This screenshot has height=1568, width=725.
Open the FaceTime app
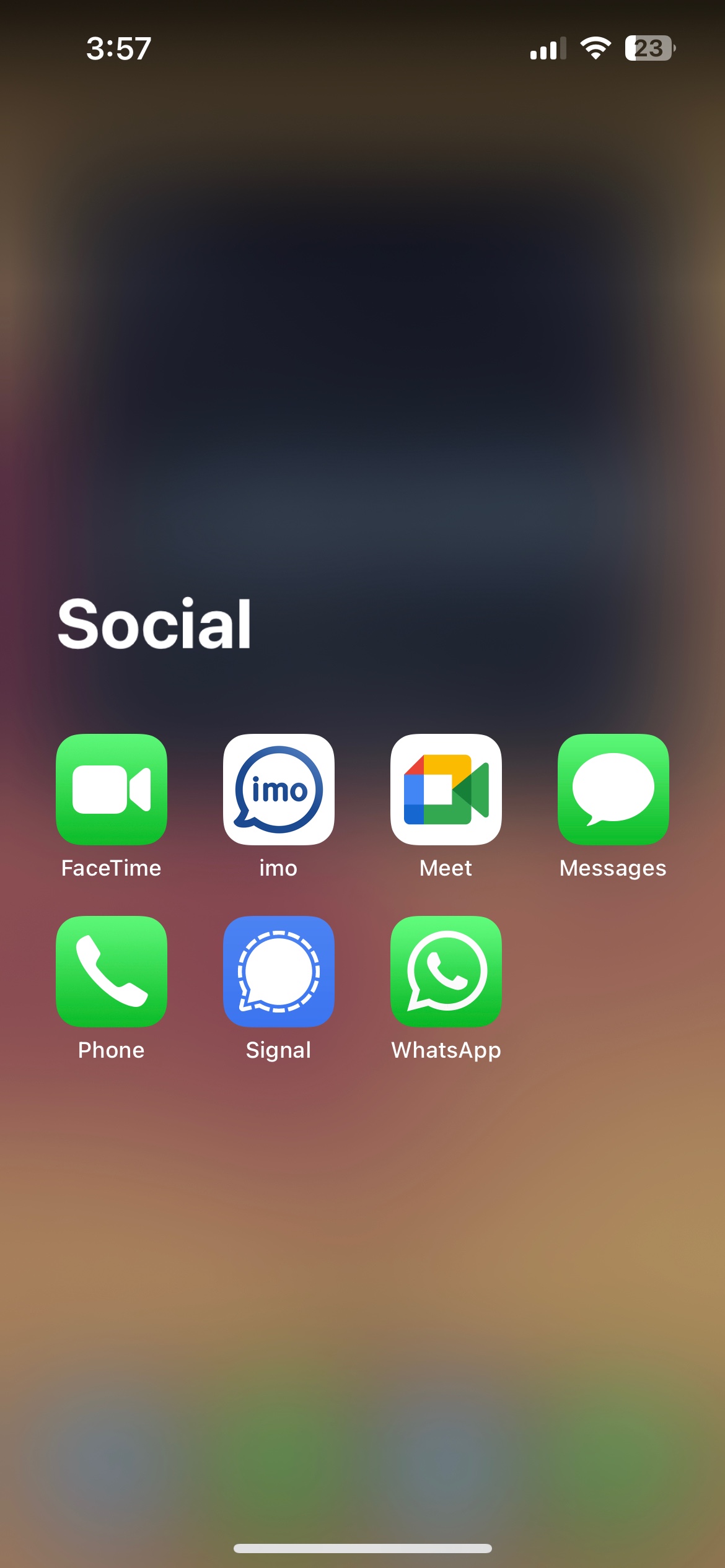point(112,789)
